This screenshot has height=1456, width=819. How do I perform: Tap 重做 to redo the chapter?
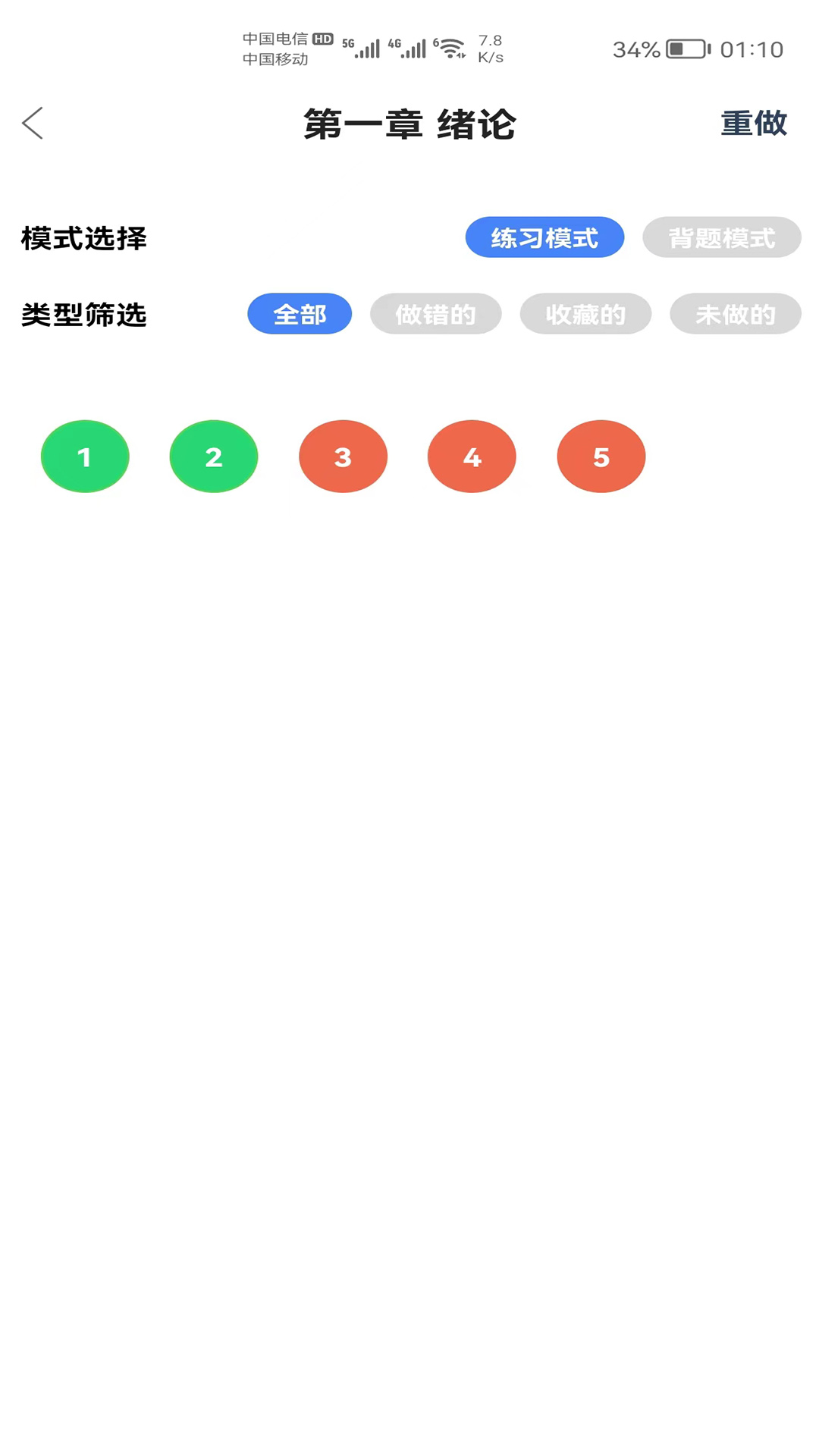click(754, 123)
